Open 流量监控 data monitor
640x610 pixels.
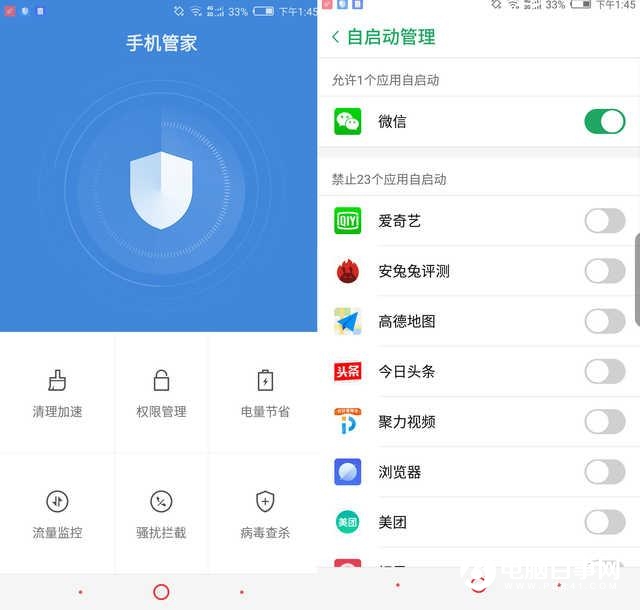click(57, 514)
